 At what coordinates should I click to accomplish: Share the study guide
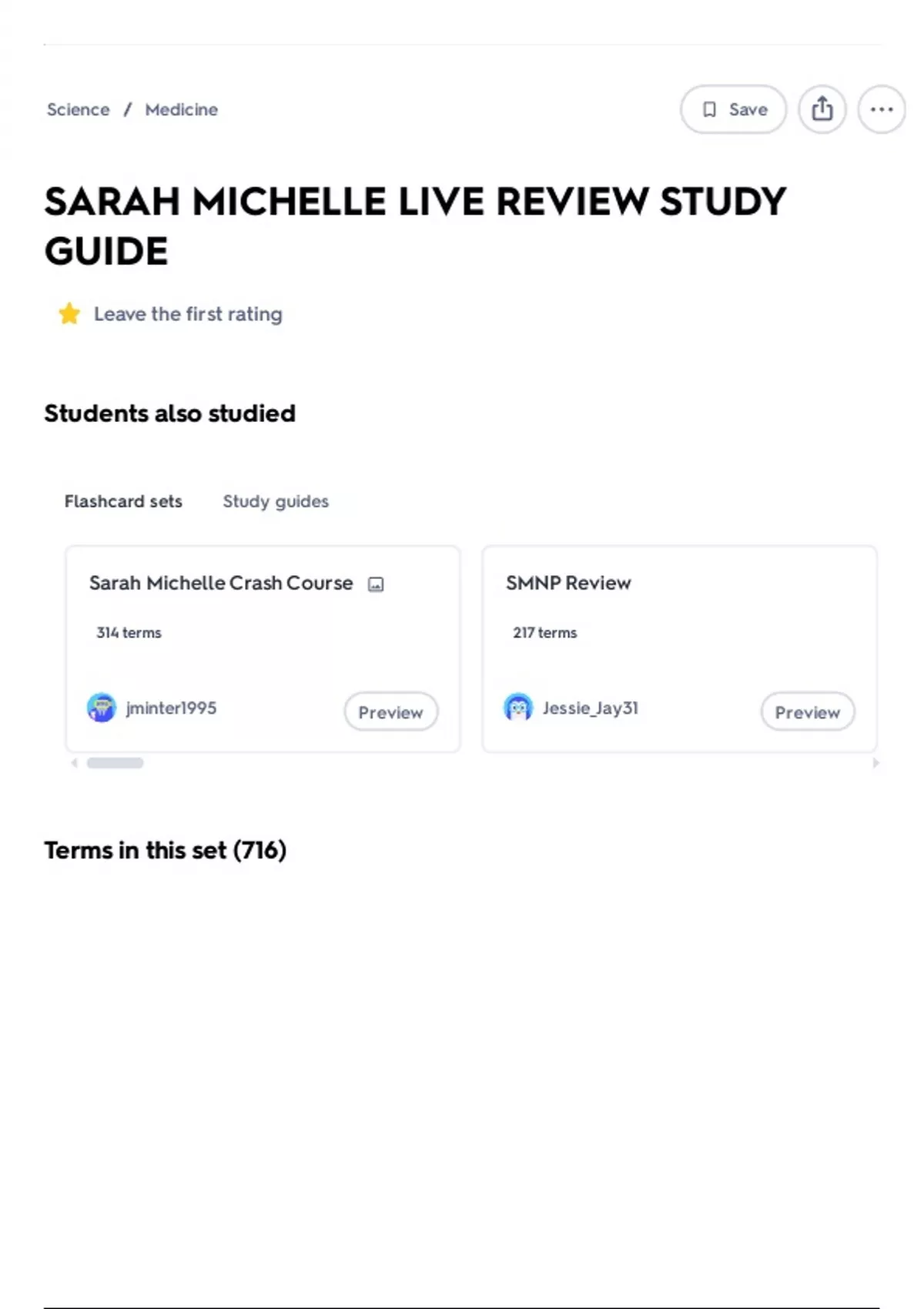pyautogui.click(x=822, y=109)
